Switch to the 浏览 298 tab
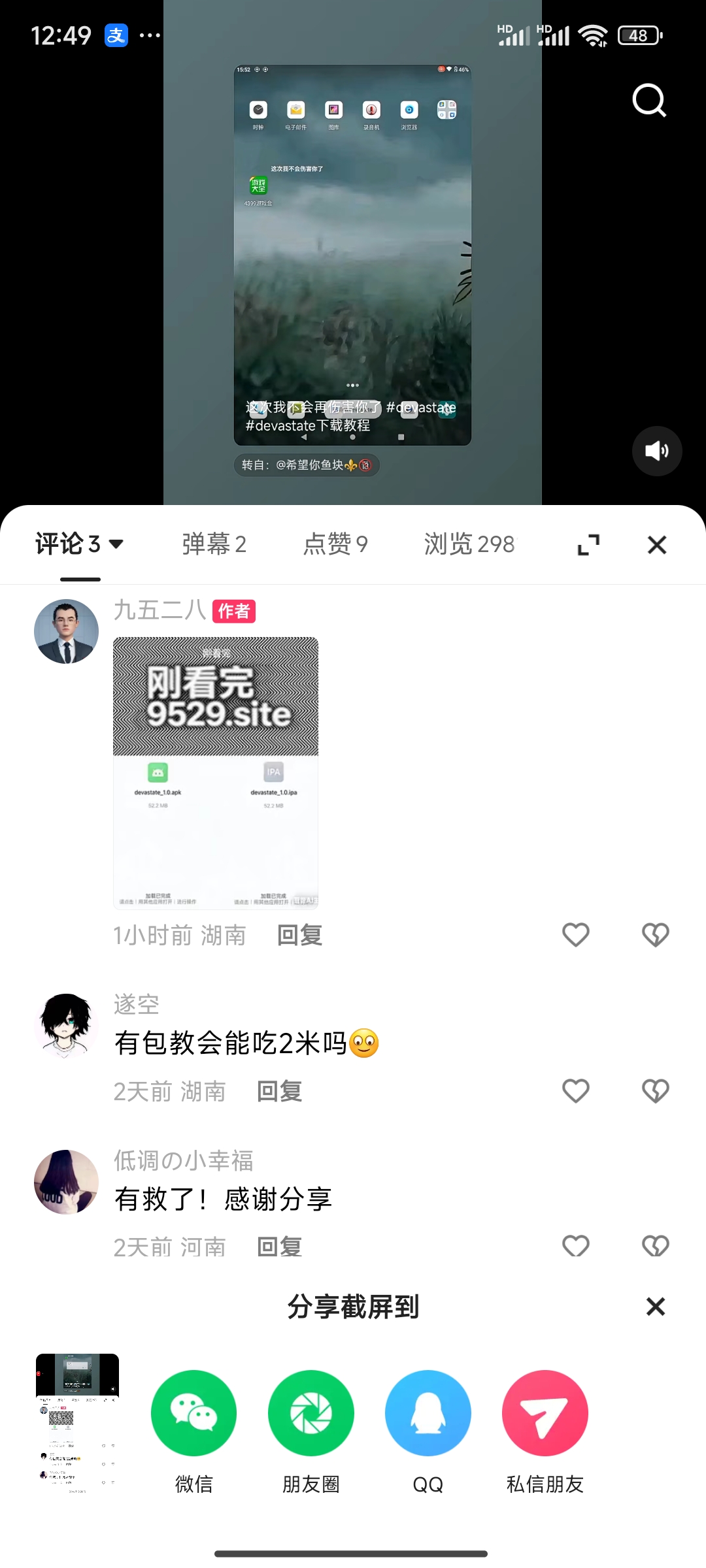 (x=469, y=544)
